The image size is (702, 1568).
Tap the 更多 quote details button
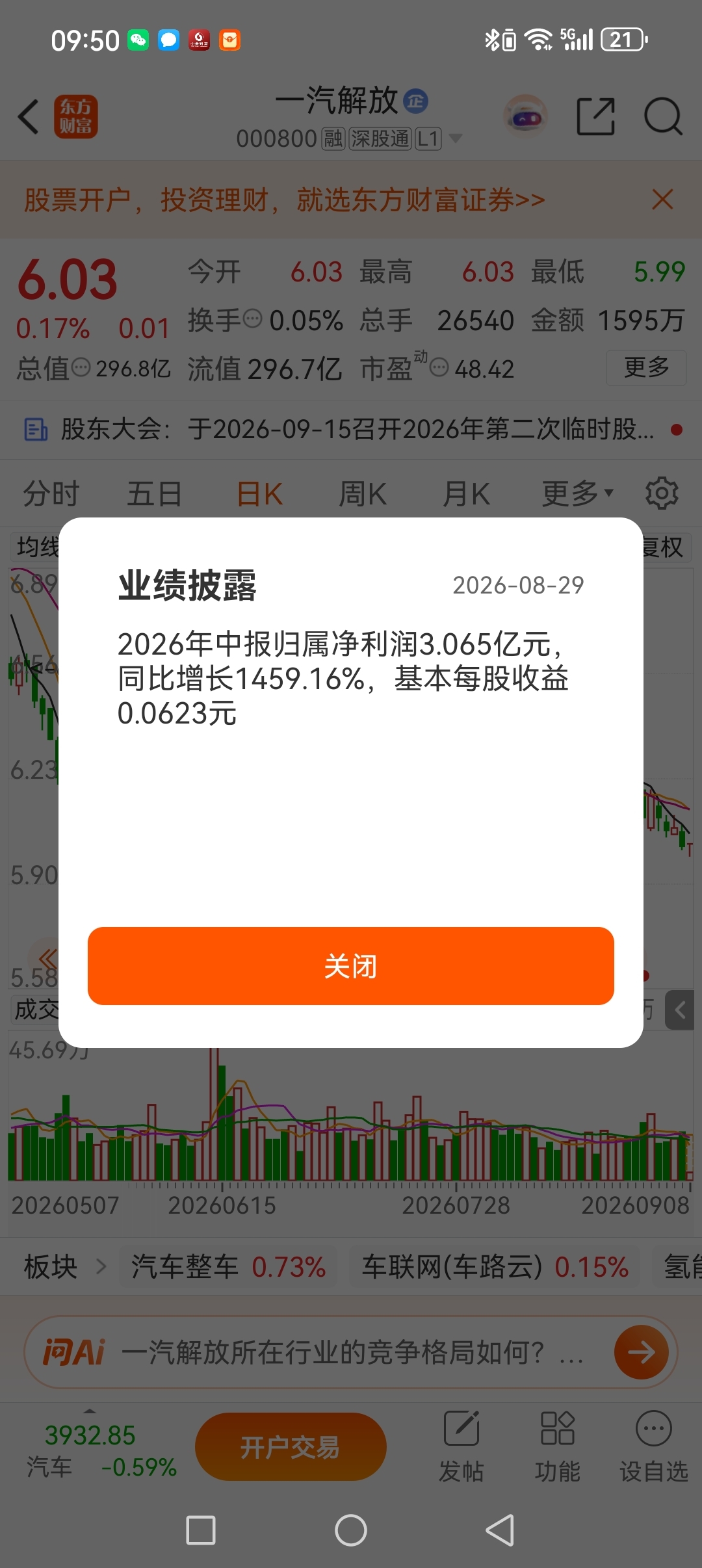[x=646, y=368]
